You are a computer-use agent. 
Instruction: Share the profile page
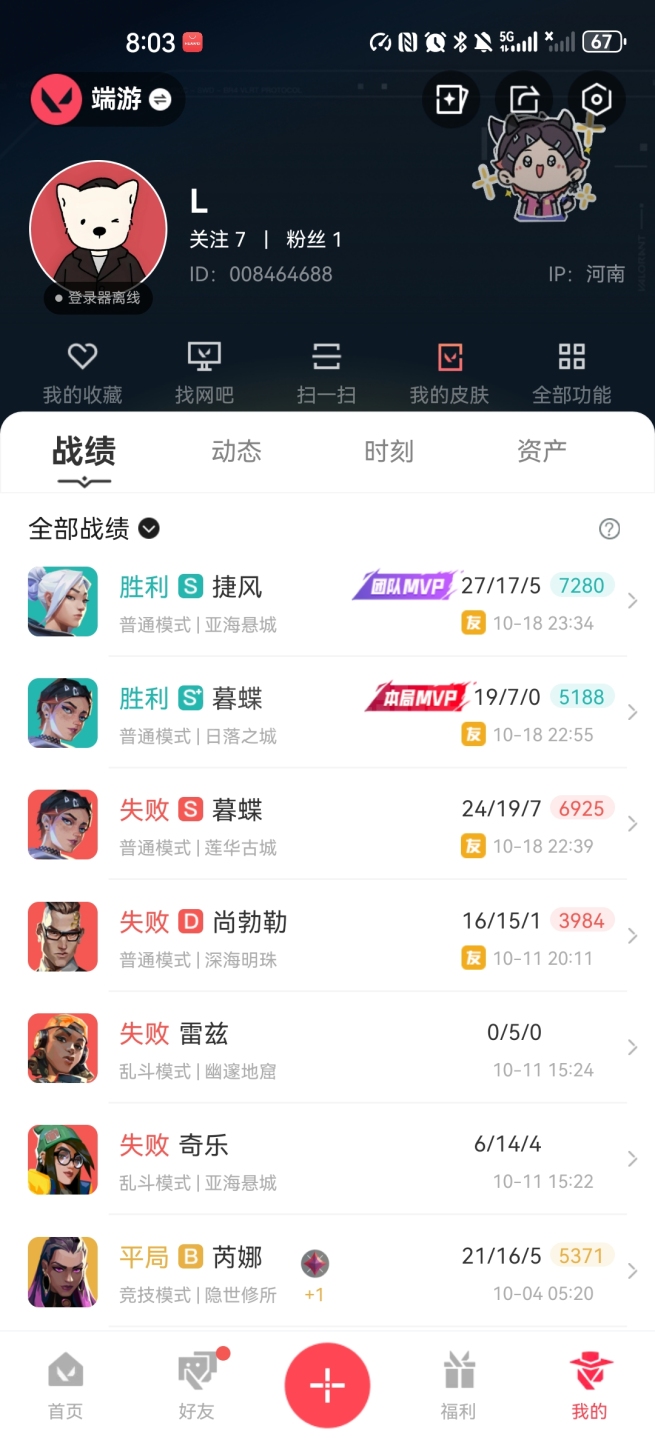coord(524,99)
